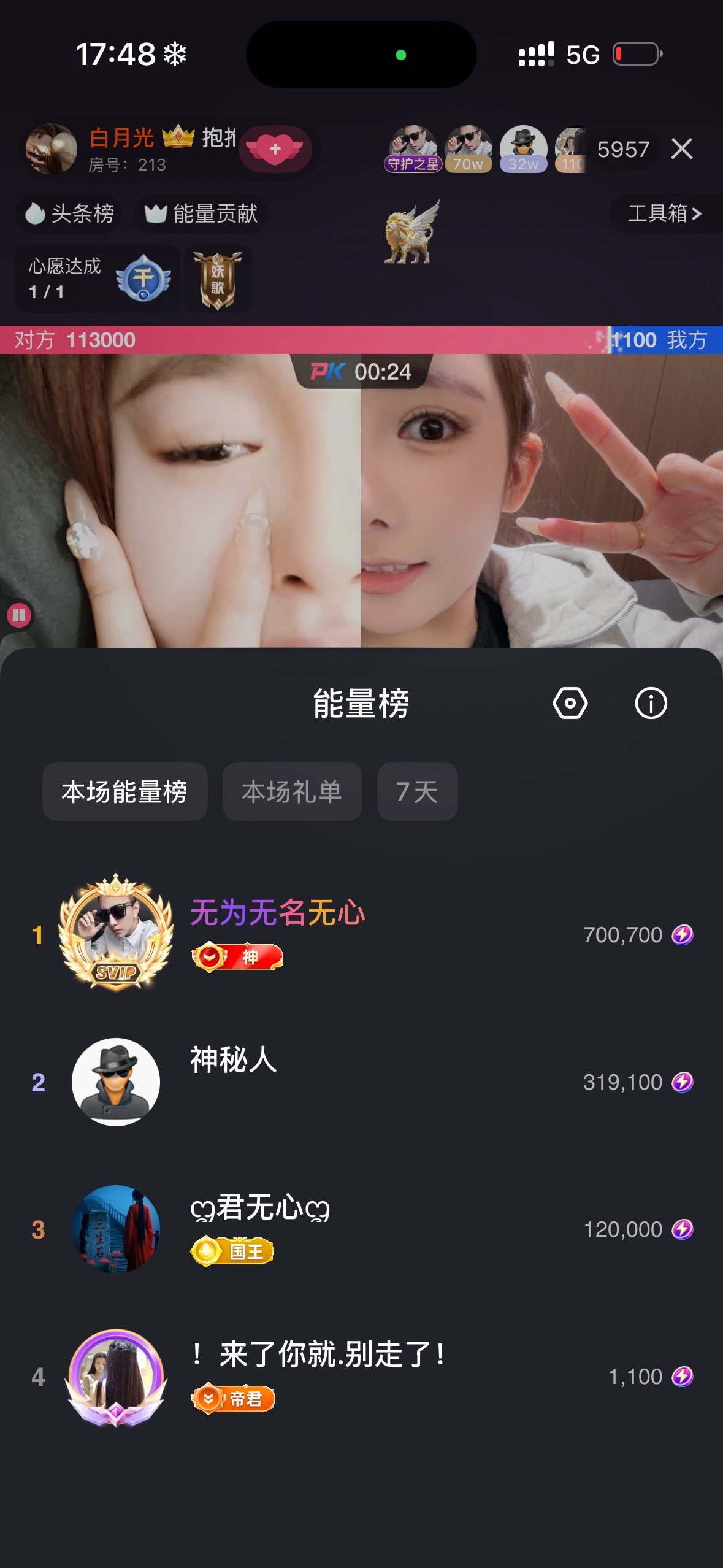Switch to the 7天 tab

pyautogui.click(x=416, y=791)
